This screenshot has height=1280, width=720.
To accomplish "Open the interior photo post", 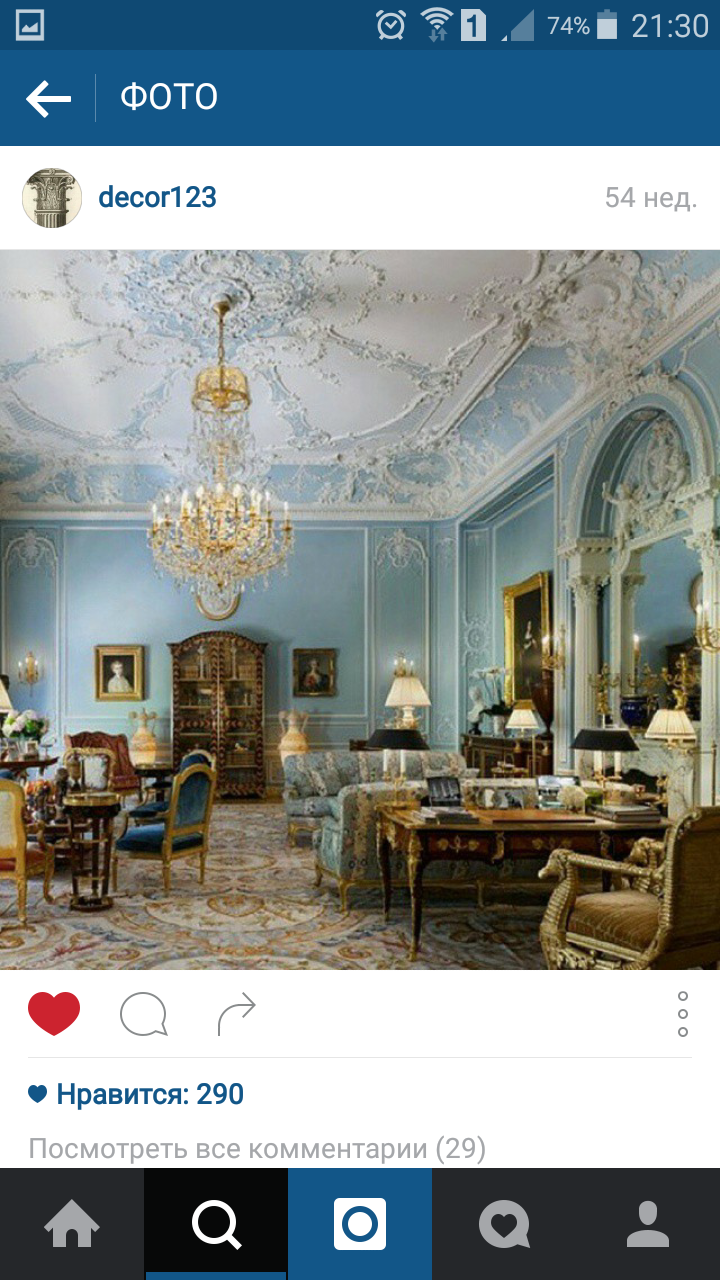I will click(360, 609).
